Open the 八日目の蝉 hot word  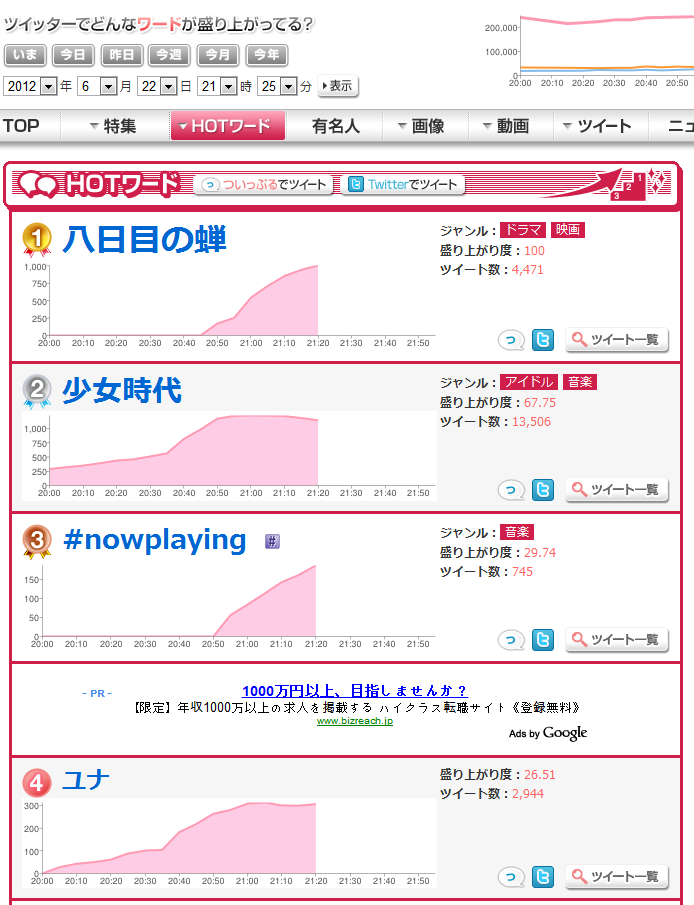tap(144, 240)
